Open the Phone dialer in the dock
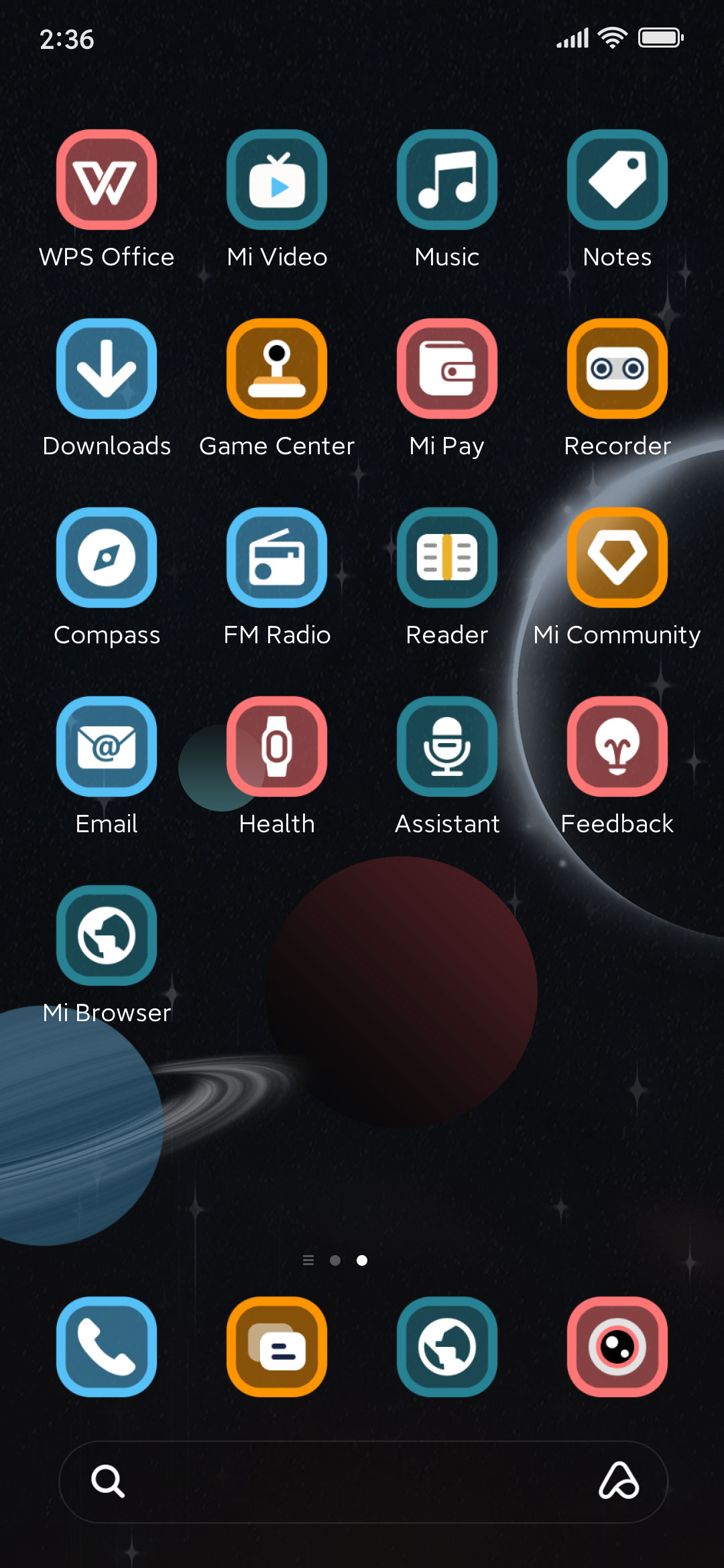 pyautogui.click(x=107, y=1347)
